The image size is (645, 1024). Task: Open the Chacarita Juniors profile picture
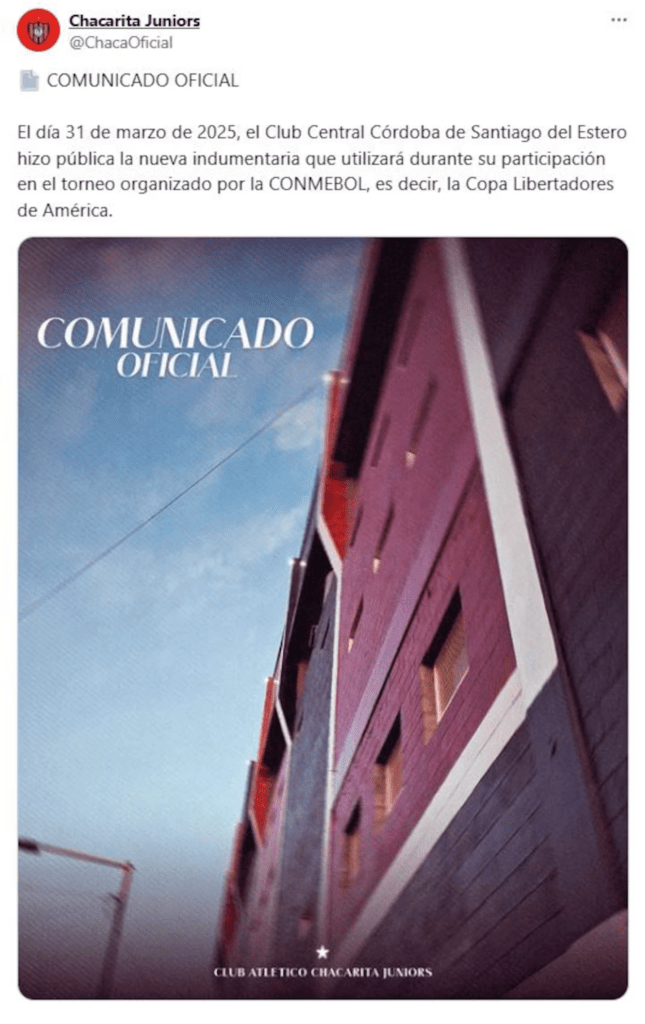[x=38, y=31]
